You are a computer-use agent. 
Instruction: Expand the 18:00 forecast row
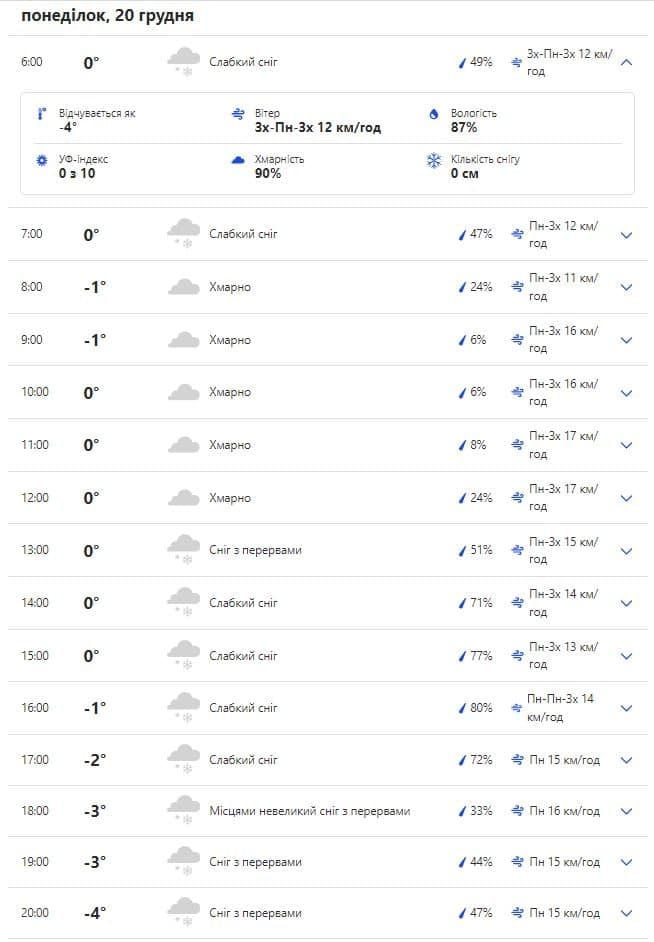coord(627,811)
